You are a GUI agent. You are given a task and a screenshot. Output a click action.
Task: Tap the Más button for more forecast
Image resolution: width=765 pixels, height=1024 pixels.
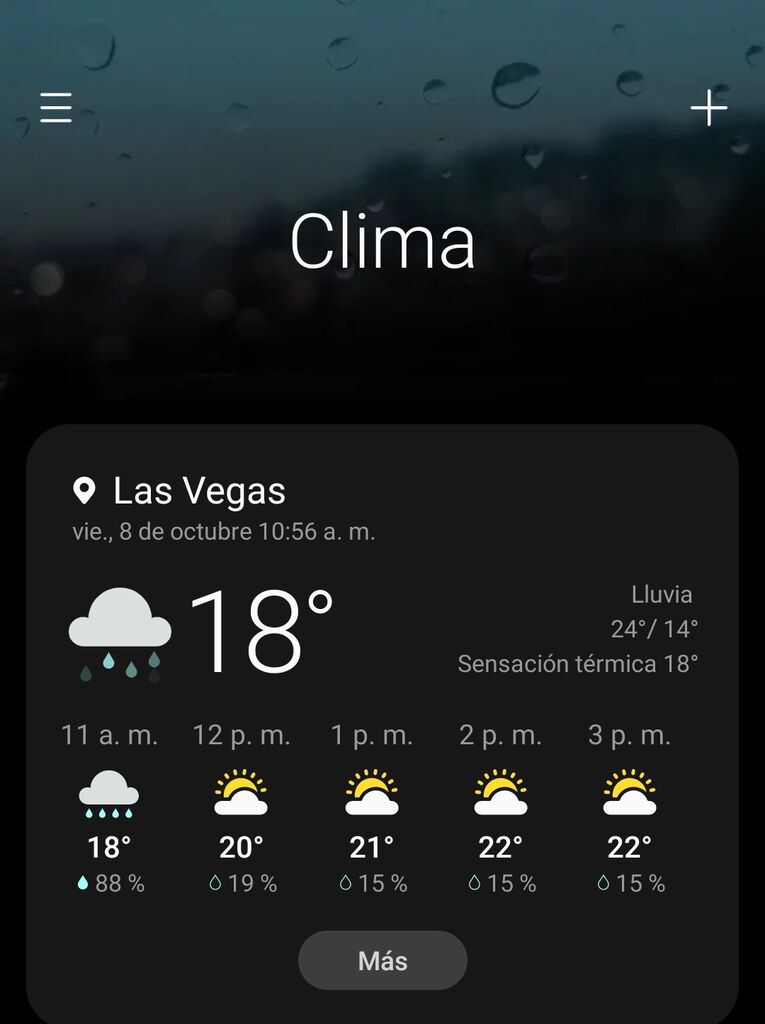382,961
